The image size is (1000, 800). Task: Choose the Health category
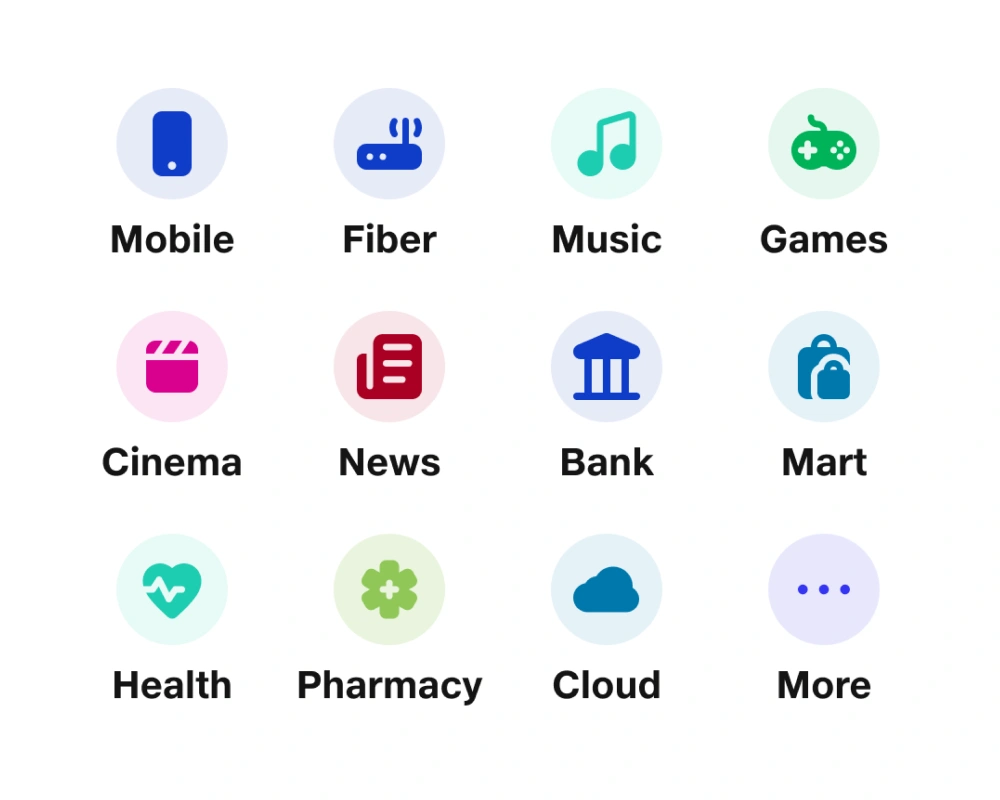172,589
